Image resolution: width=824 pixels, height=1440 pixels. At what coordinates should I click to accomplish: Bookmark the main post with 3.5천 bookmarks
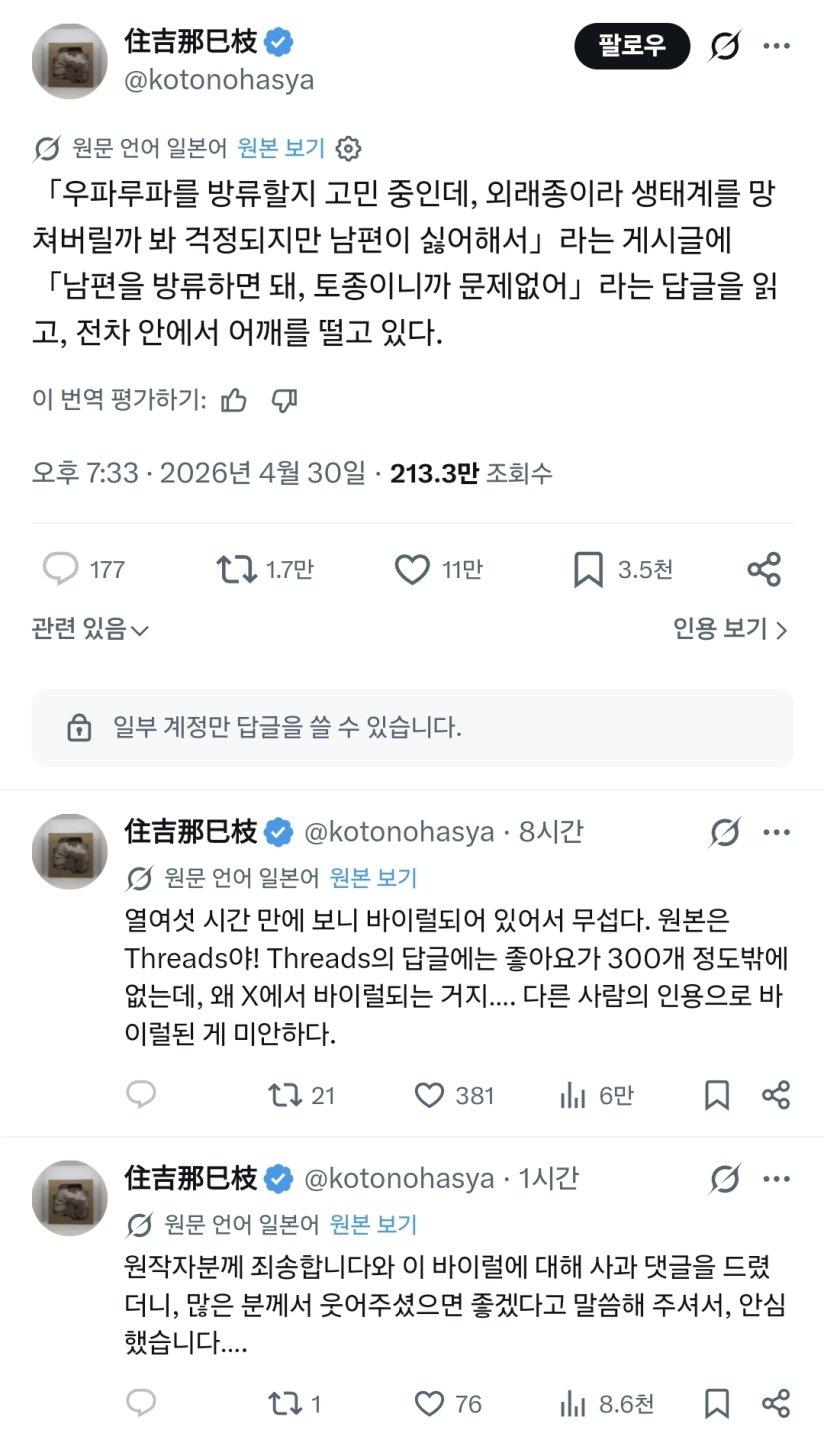click(x=622, y=570)
